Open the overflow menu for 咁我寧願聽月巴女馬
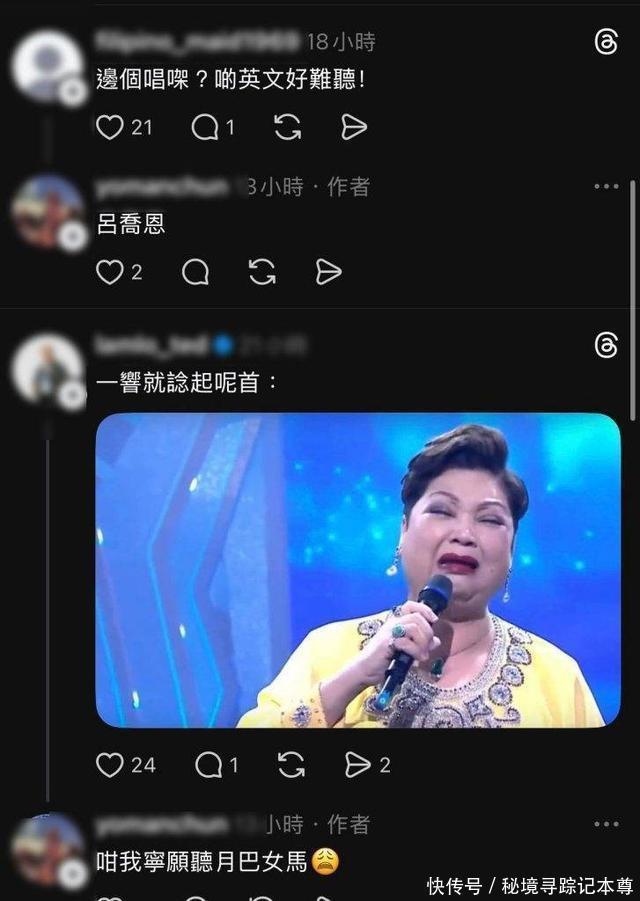 [x=606, y=824]
